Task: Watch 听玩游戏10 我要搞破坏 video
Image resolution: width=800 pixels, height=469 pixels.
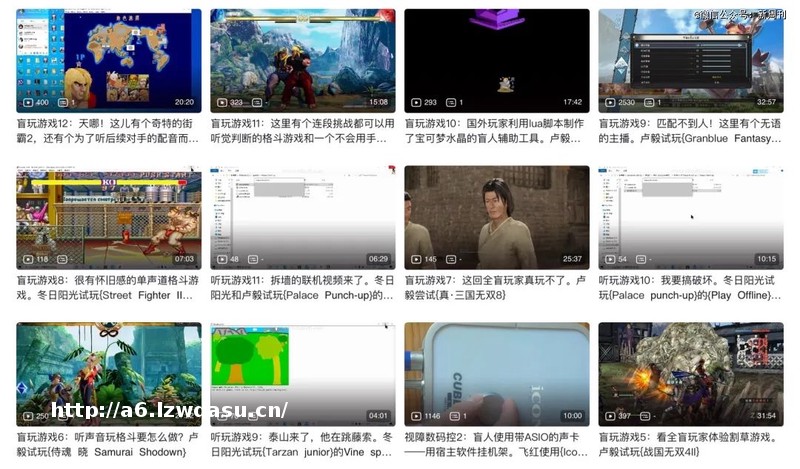Action: click(691, 217)
